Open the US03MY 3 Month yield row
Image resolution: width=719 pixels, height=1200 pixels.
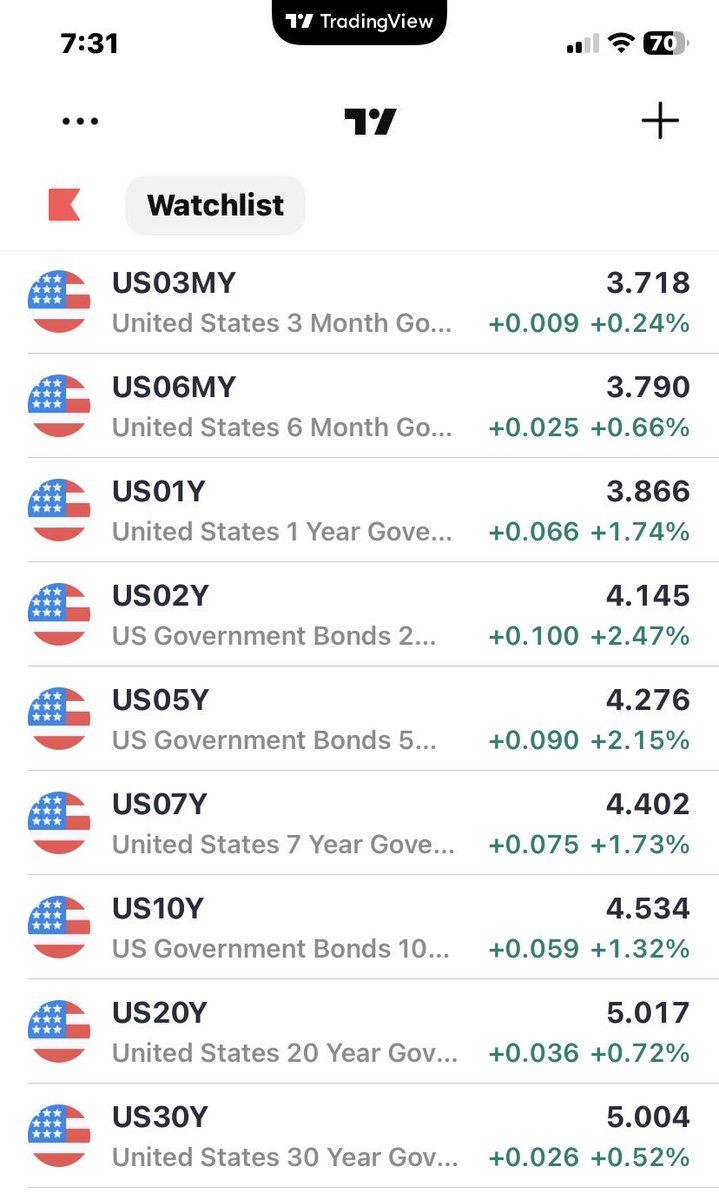pos(360,302)
